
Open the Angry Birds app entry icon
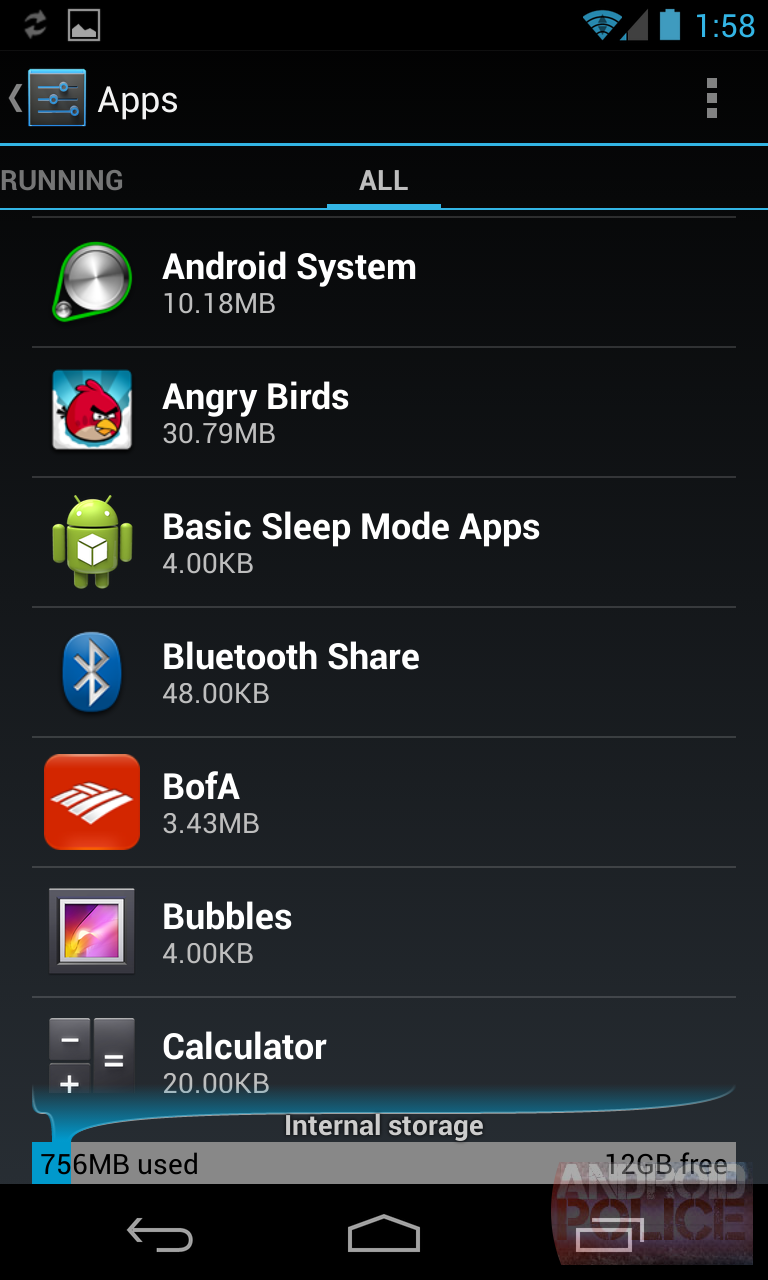(91, 412)
